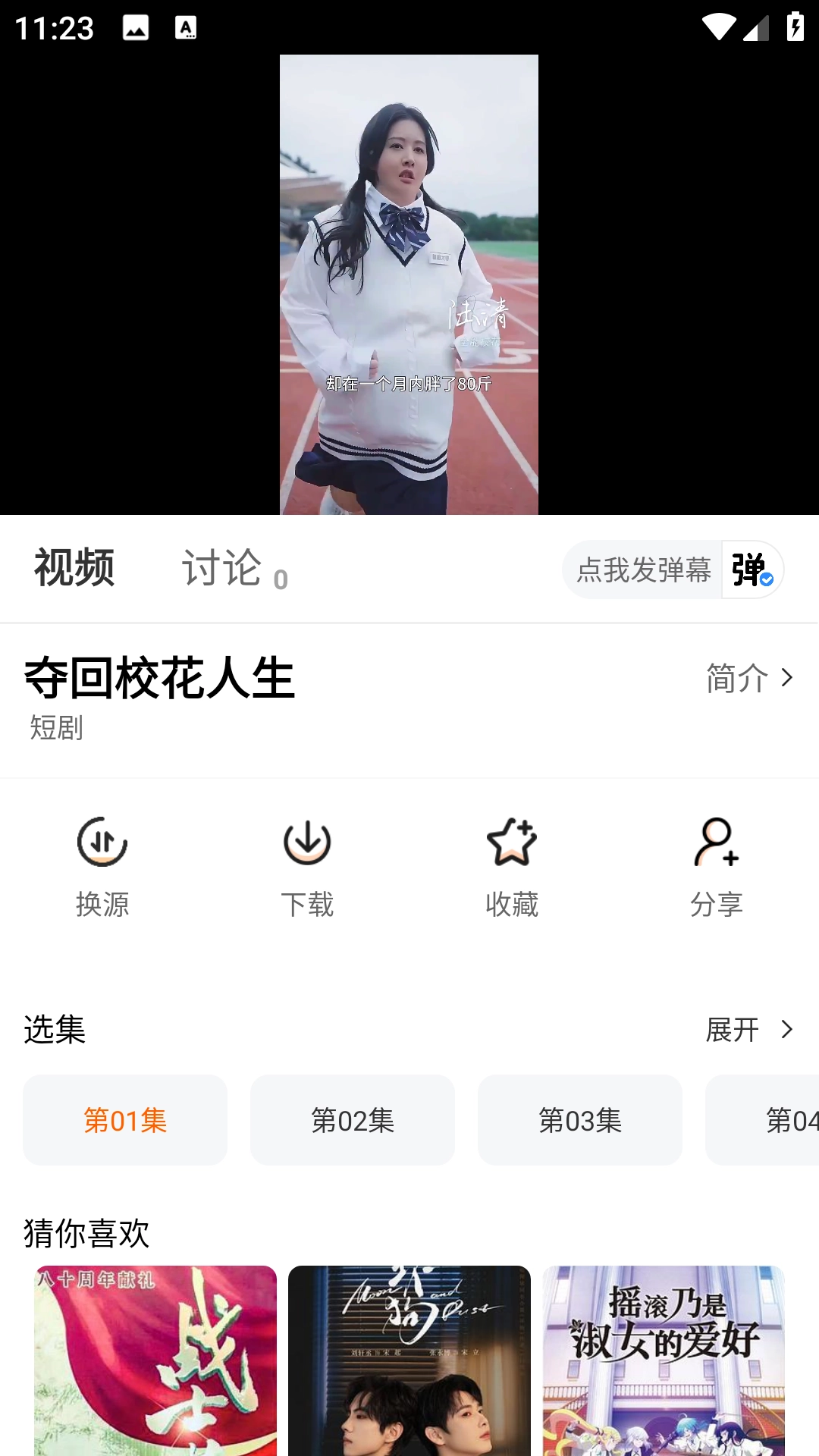Enable bullet comments via the 弹 button
Viewport: 819px width, 1456px height.
point(749,570)
